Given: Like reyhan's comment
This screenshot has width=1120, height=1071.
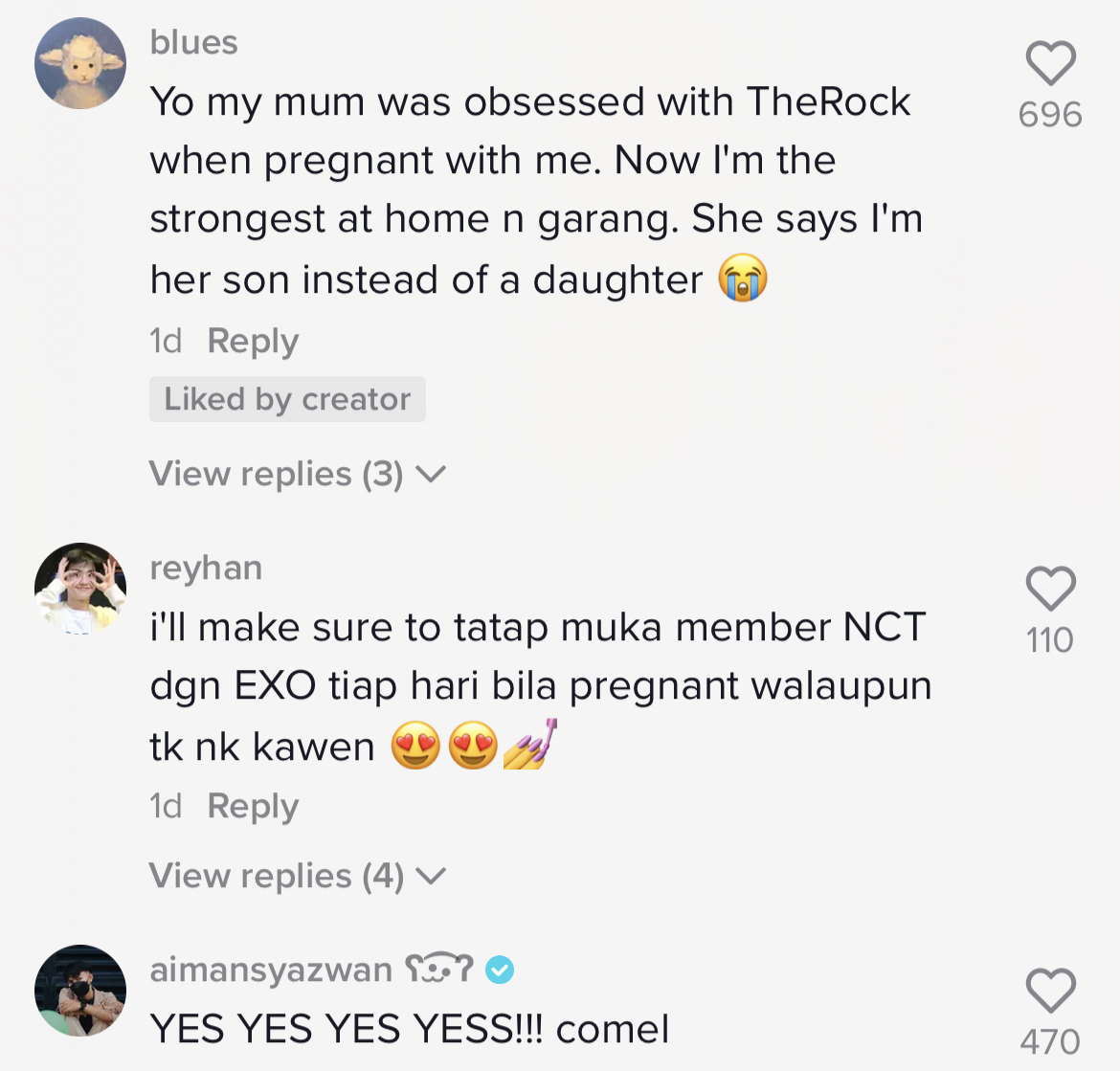Looking at the screenshot, I should [x=1050, y=589].
